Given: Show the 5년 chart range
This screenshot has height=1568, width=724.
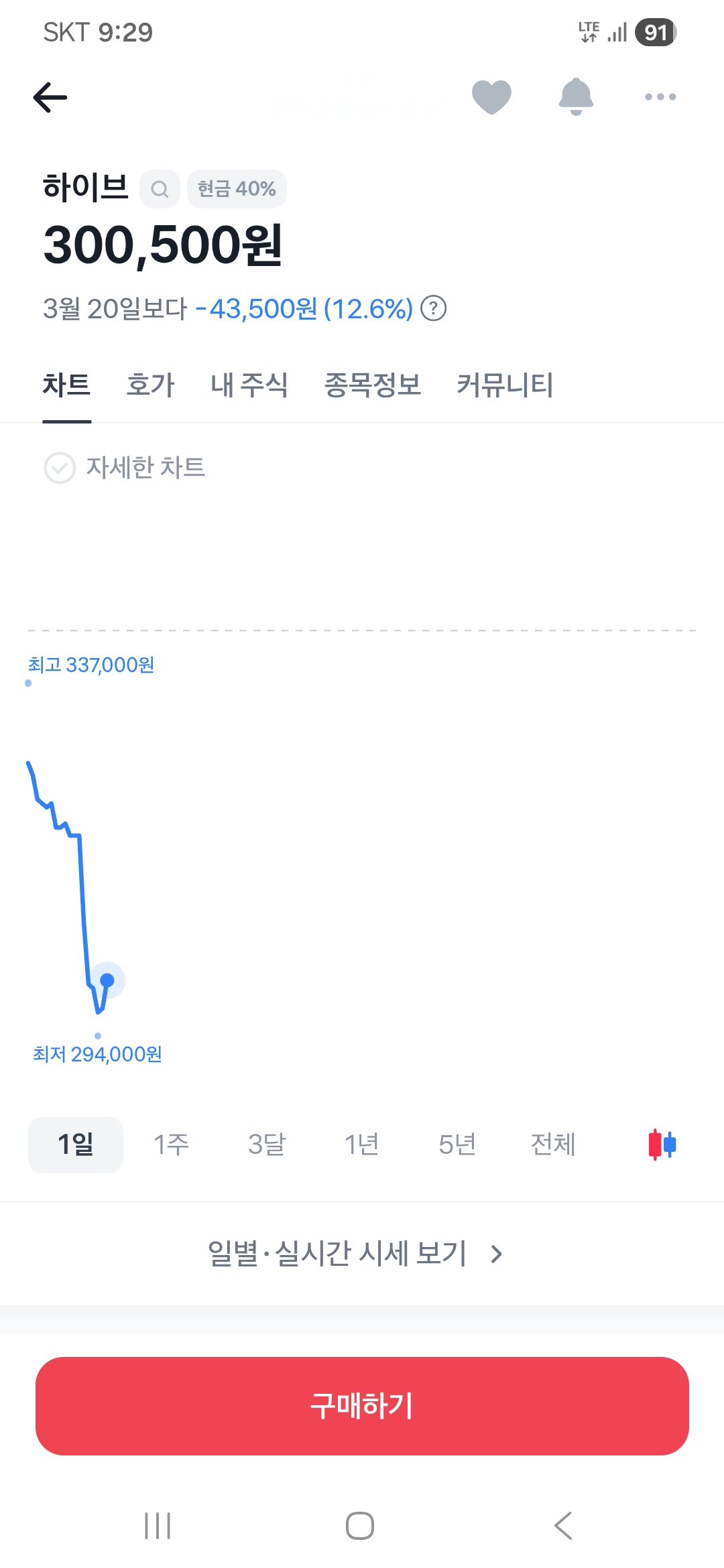Looking at the screenshot, I should [x=457, y=1145].
